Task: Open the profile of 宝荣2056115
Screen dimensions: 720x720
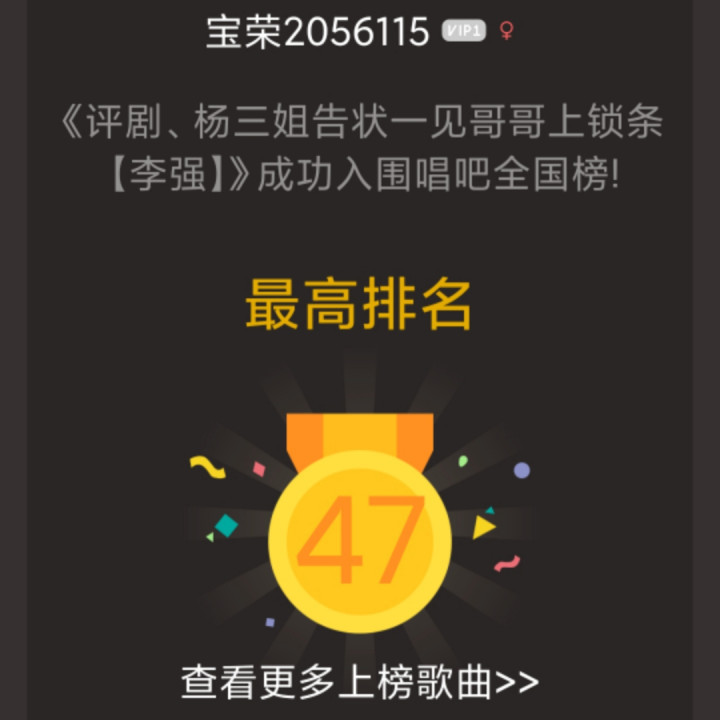Action: (317, 32)
